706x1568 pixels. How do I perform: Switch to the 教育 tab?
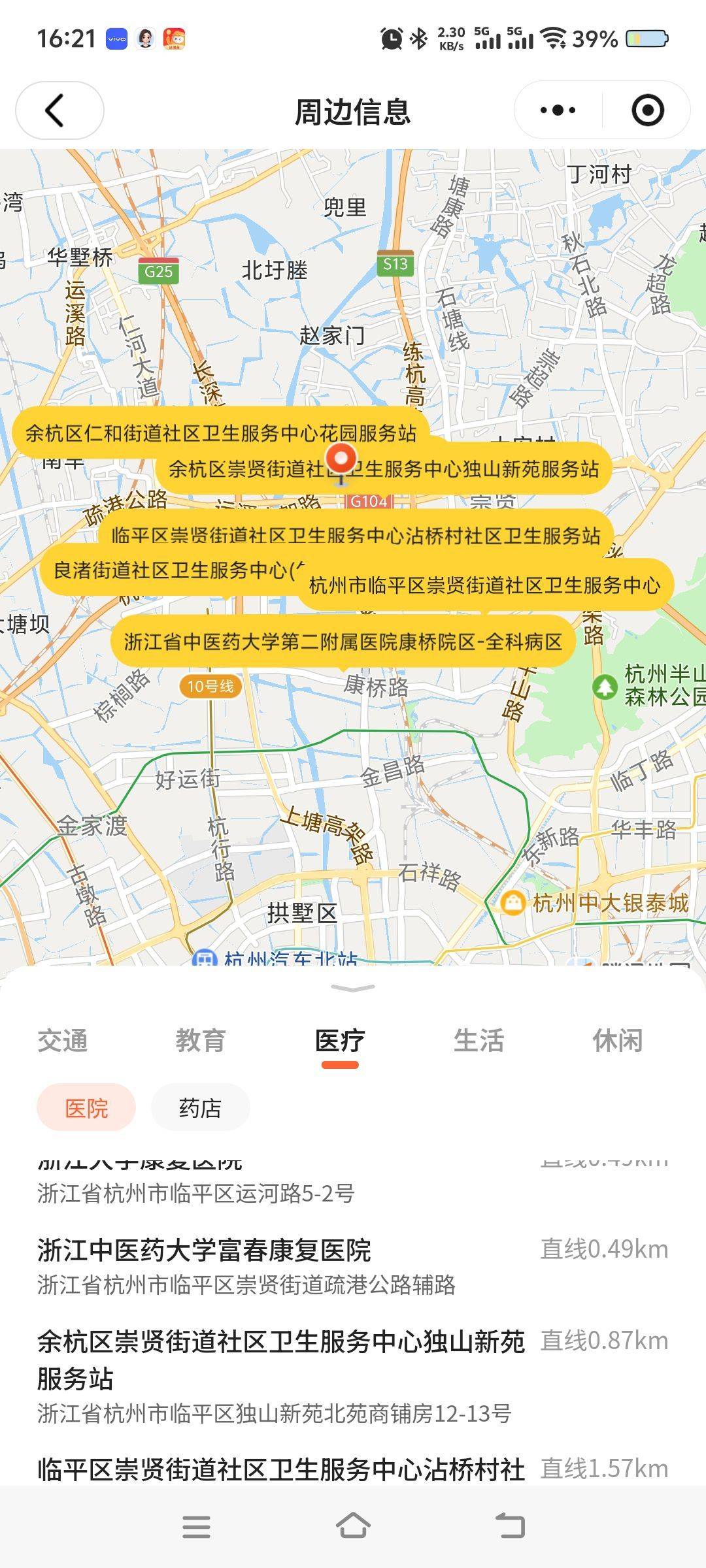(x=201, y=1041)
